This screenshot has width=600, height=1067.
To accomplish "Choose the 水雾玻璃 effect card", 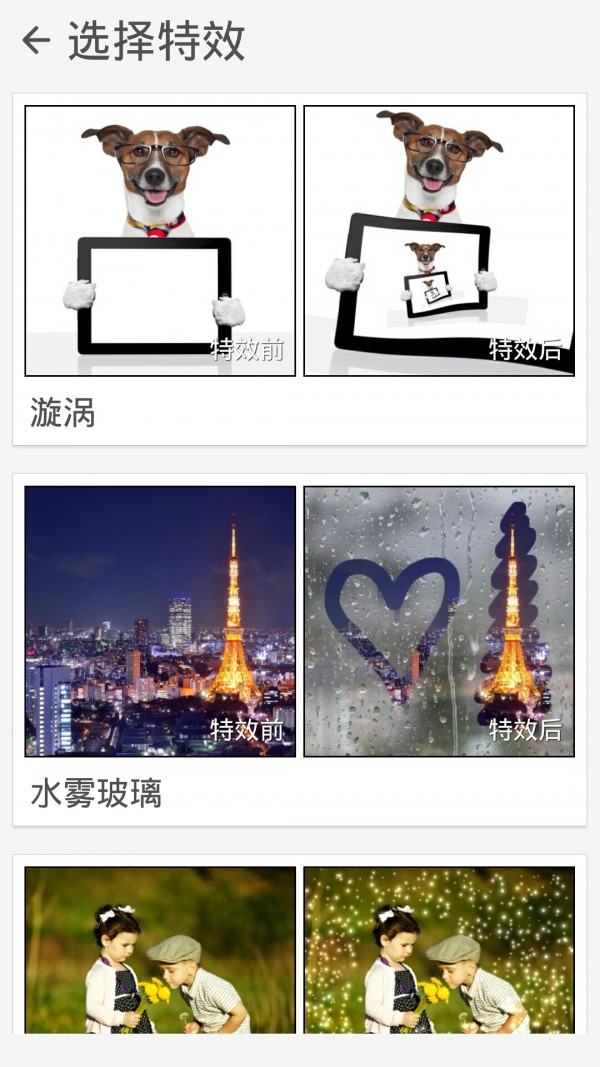I will tap(299, 650).
